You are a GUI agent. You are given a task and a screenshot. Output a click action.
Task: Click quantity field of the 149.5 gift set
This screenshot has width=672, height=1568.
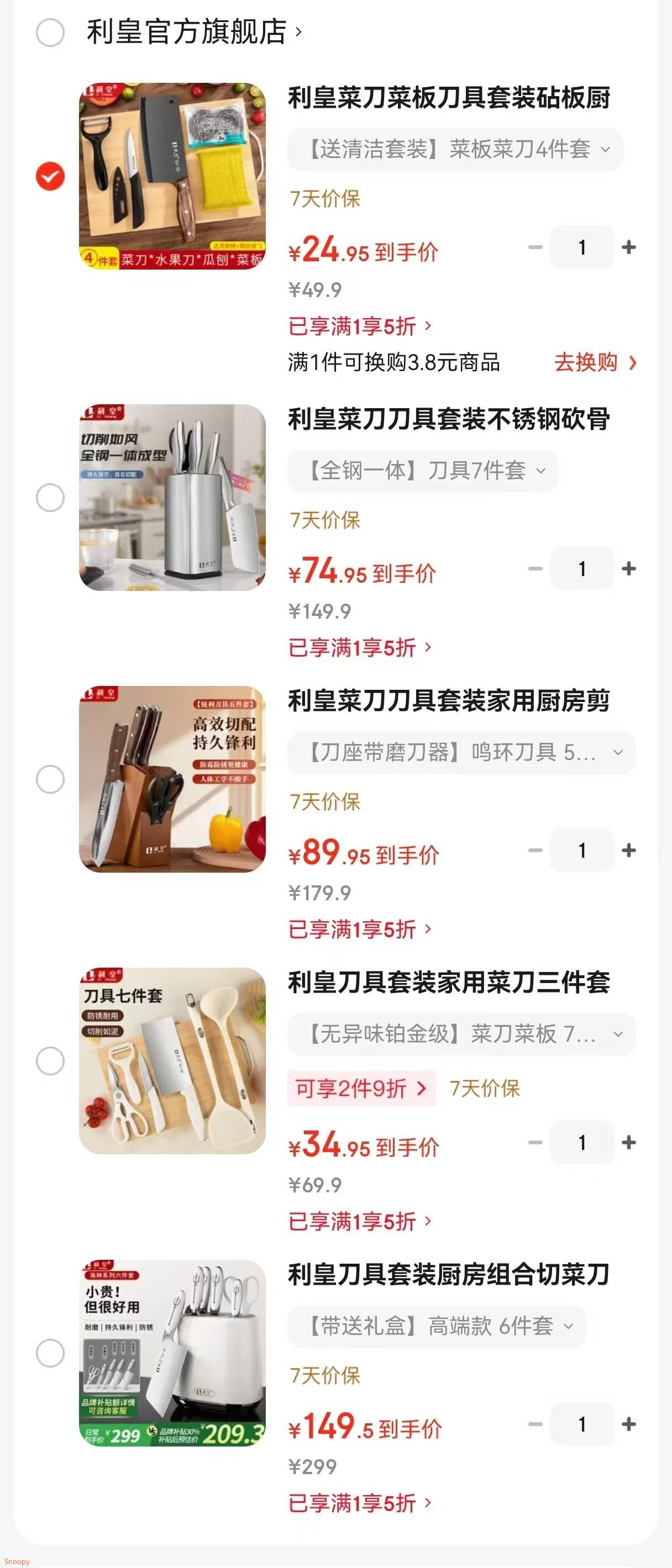(582, 1424)
